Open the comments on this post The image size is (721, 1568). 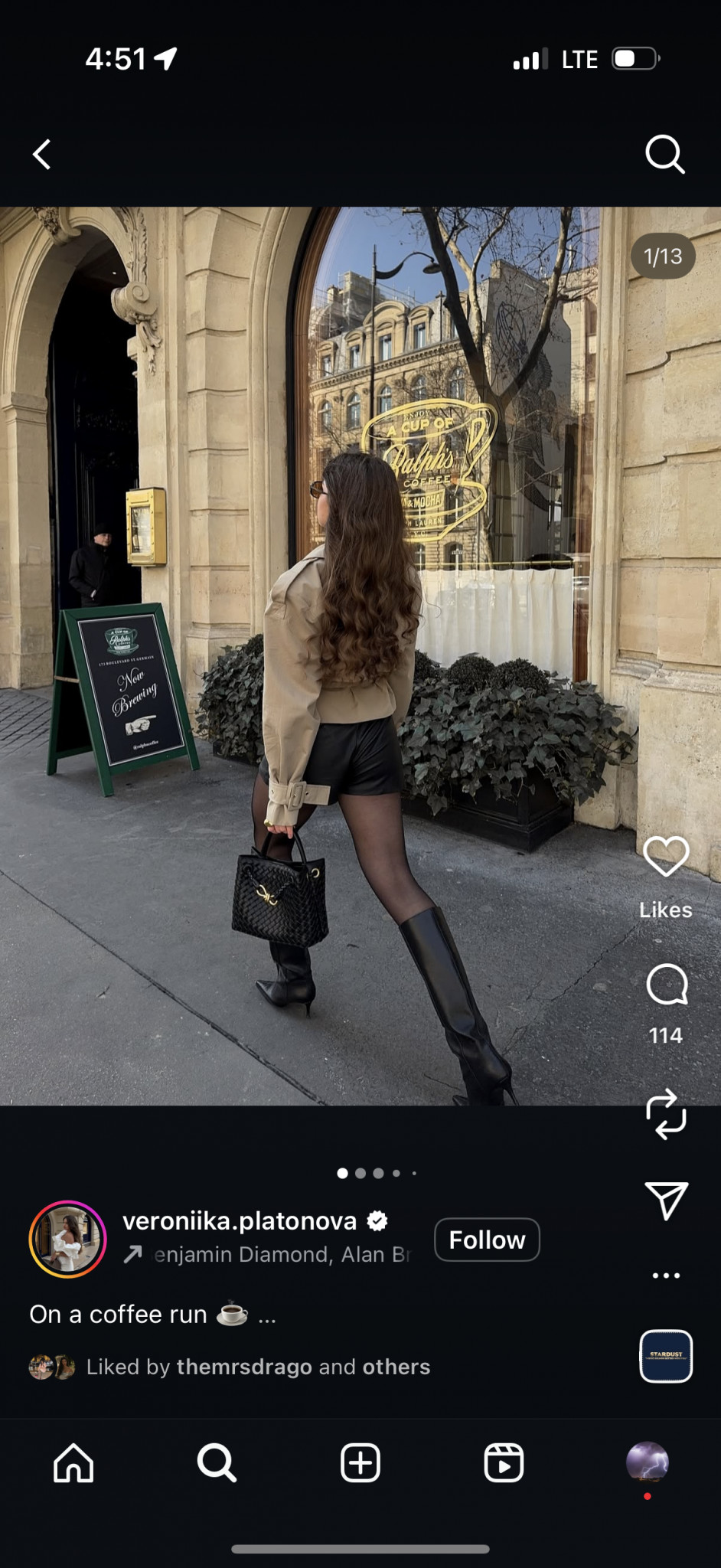pos(667,985)
